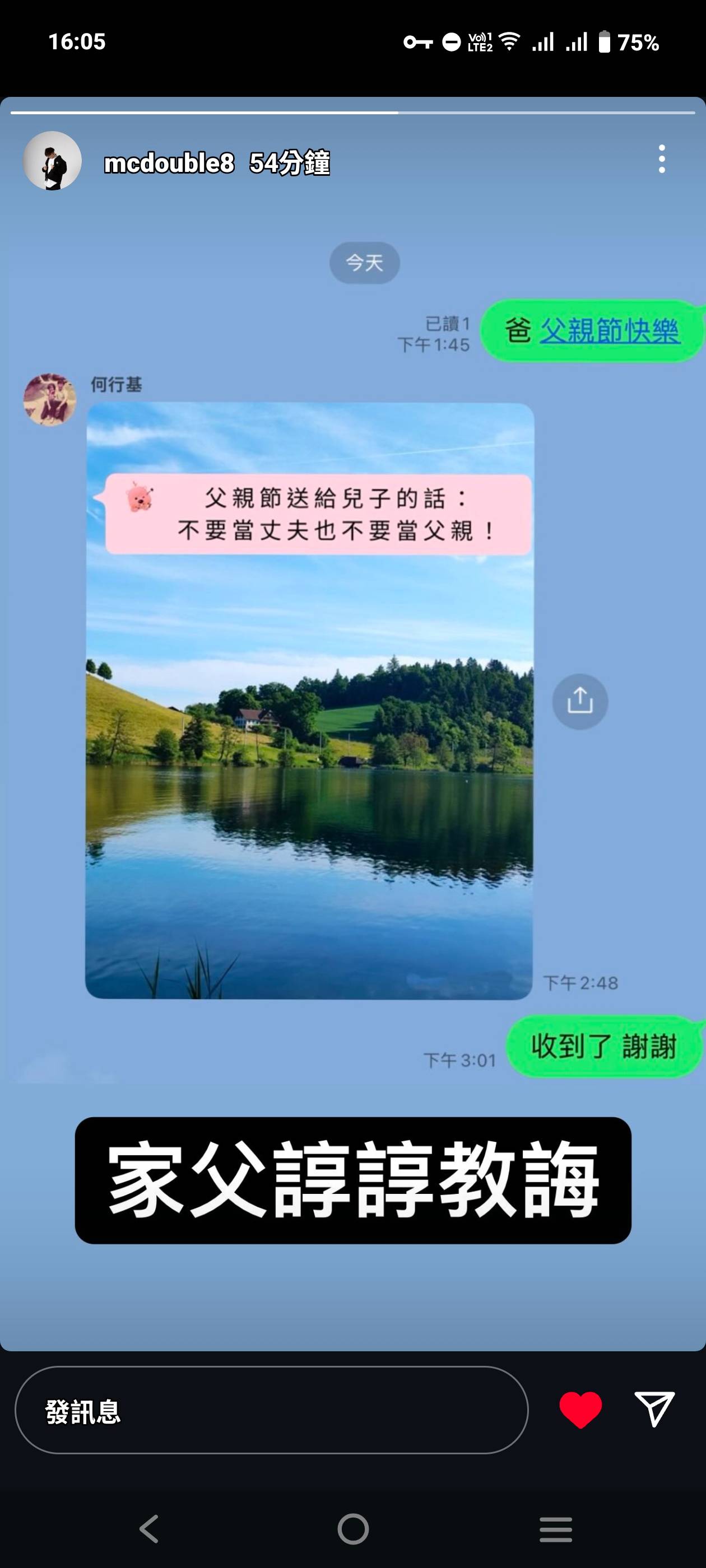Go back with the system back button

[x=149, y=1529]
